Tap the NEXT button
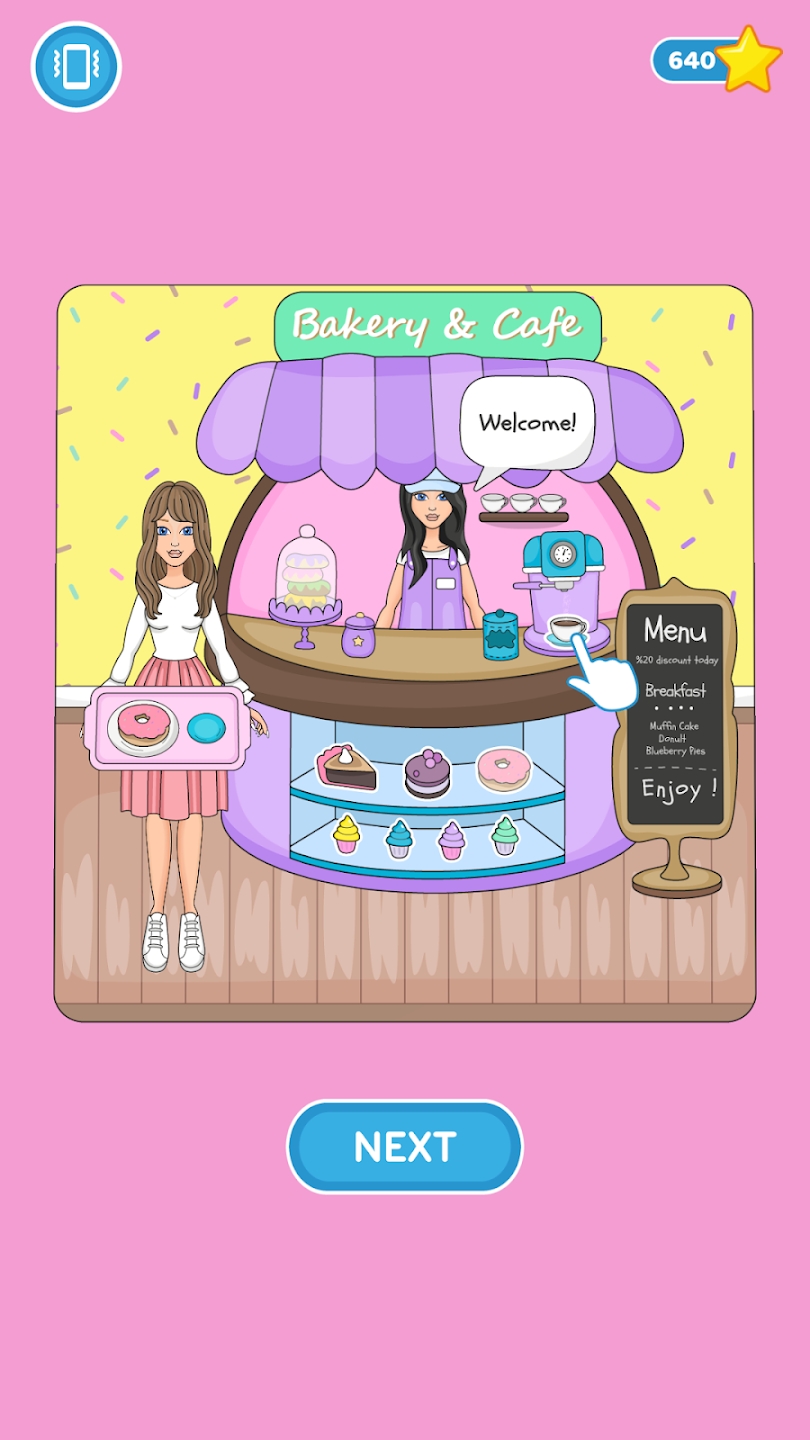 coord(405,1147)
